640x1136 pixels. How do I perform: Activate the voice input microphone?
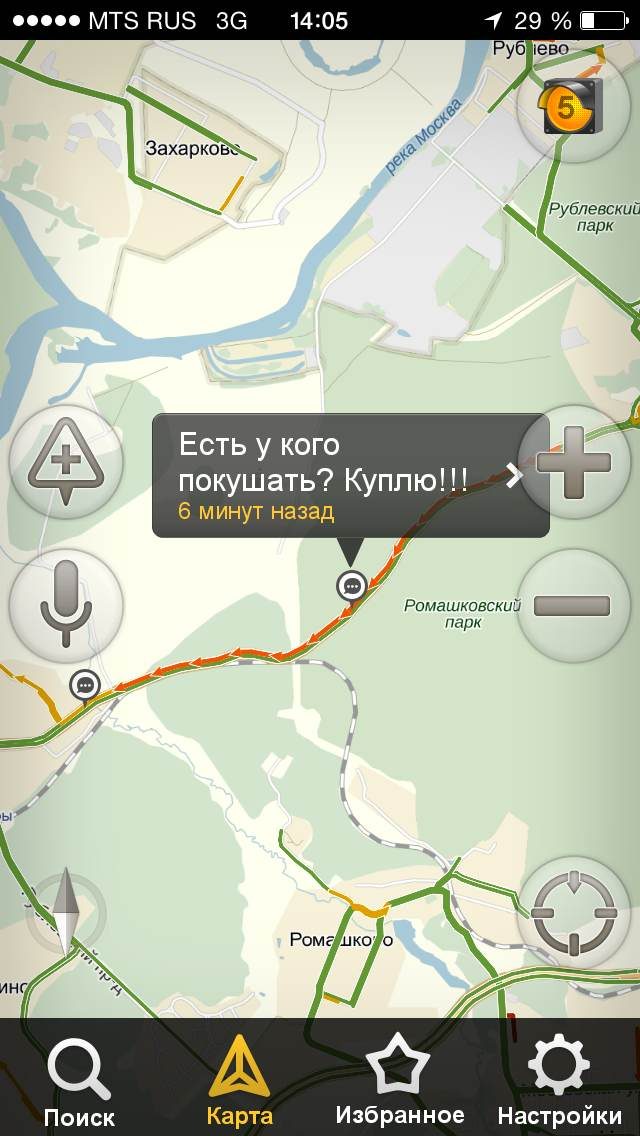[66, 604]
